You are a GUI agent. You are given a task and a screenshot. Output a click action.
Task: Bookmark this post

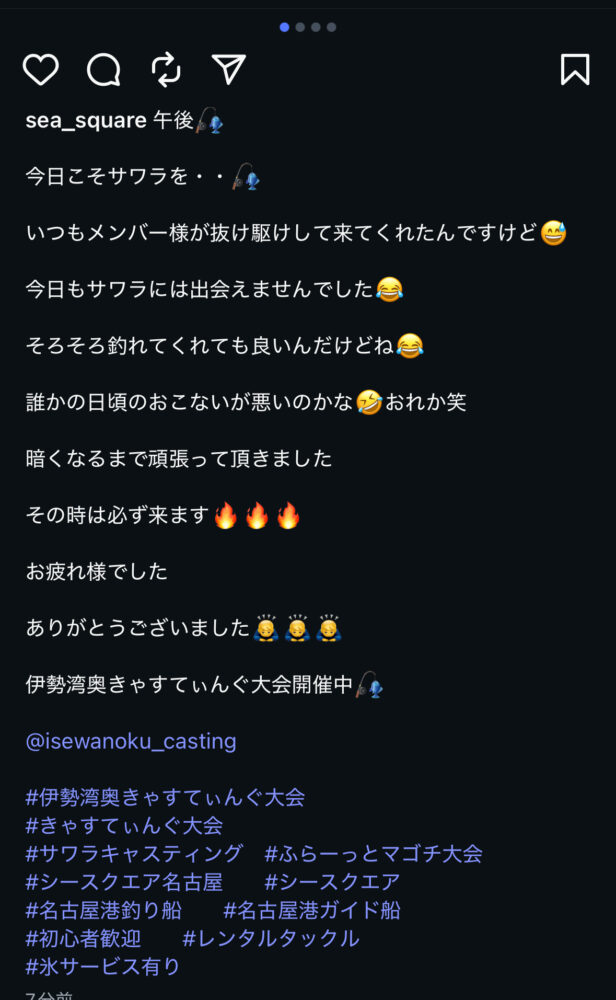point(575,69)
